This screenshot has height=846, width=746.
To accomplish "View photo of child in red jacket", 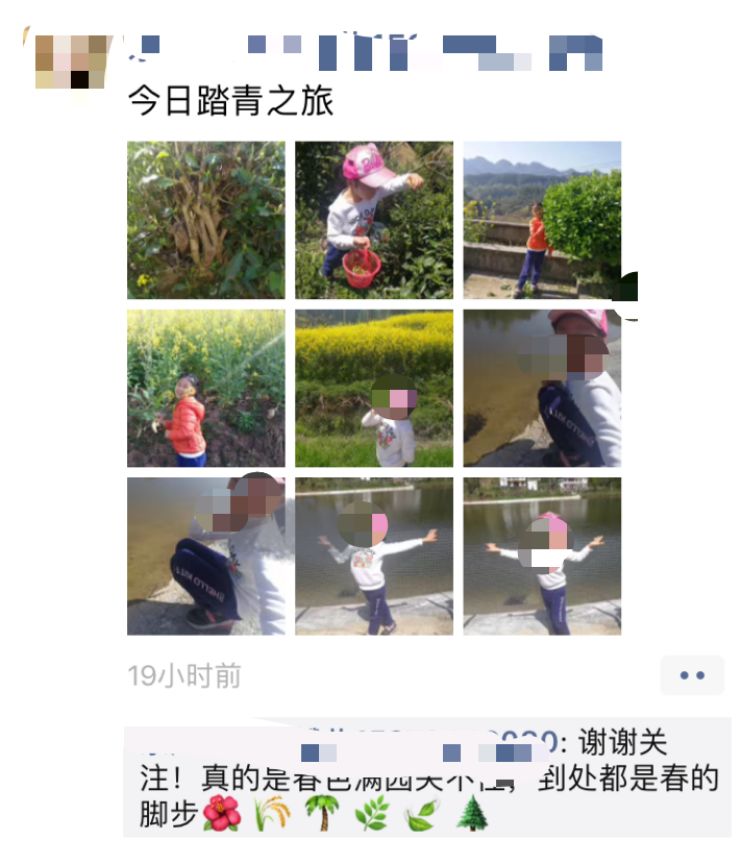I will [x=205, y=388].
